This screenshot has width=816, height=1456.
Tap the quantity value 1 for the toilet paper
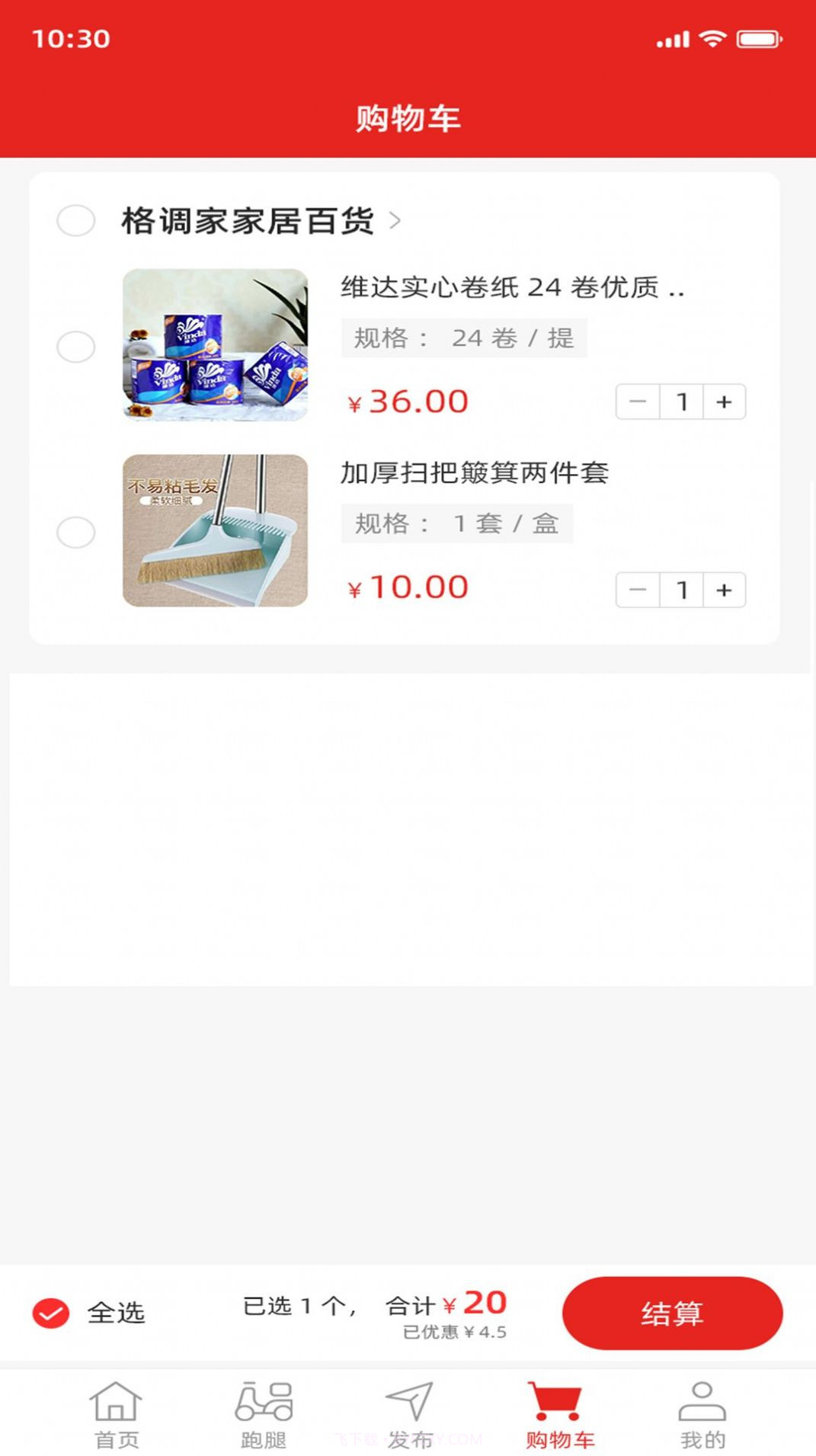(x=682, y=401)
